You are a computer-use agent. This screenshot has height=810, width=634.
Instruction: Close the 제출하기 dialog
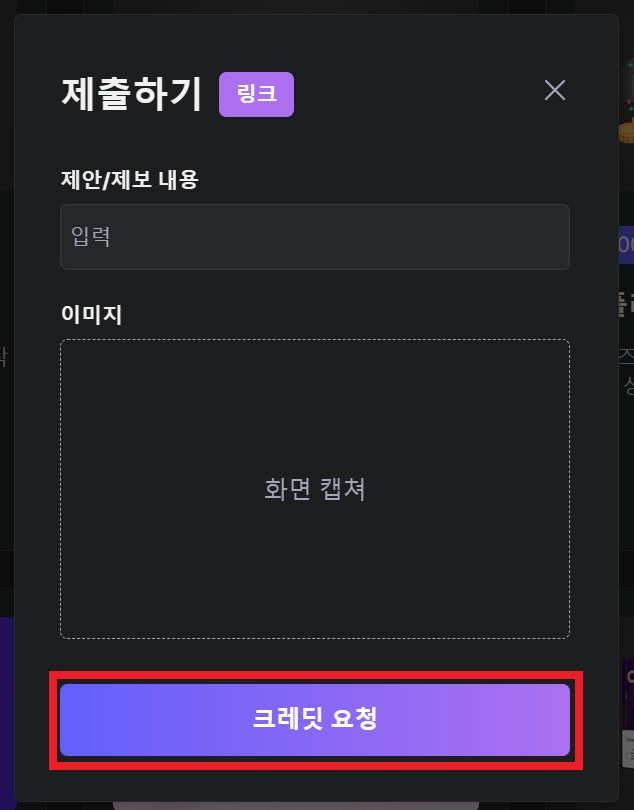pos(555,91)
